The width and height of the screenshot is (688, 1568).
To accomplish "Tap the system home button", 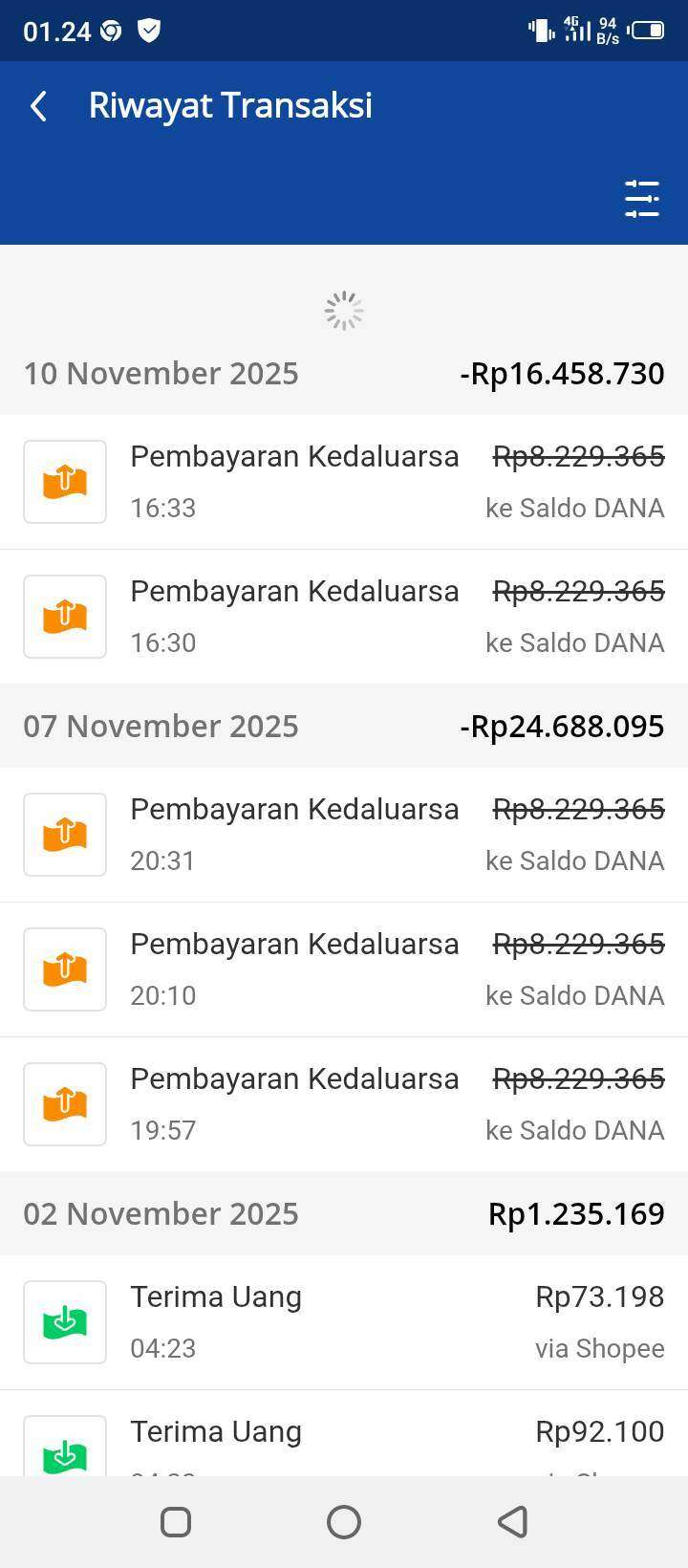I will (344, 1521).
